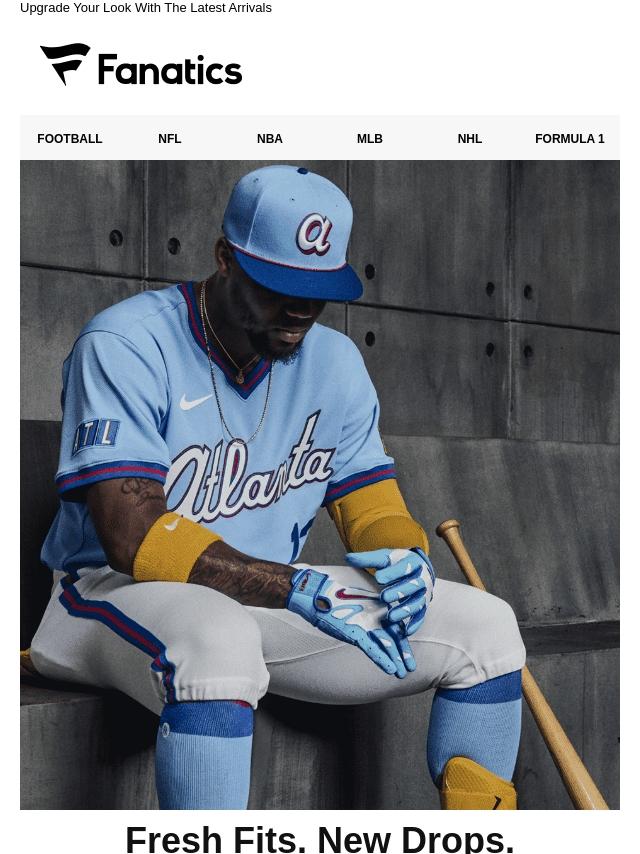Open the Atlanta jersey hero banner

pos(320,485)
